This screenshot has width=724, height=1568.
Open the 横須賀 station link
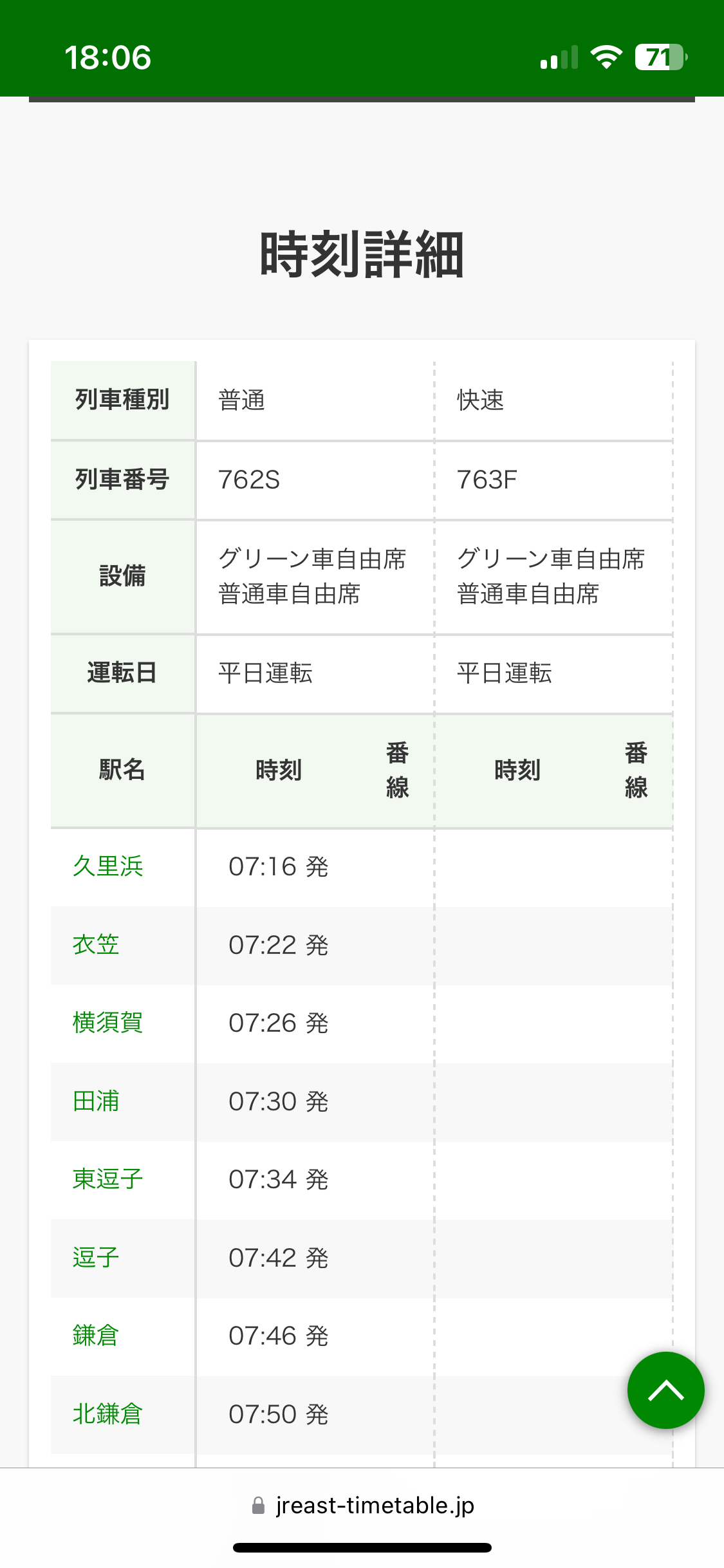107,1023
